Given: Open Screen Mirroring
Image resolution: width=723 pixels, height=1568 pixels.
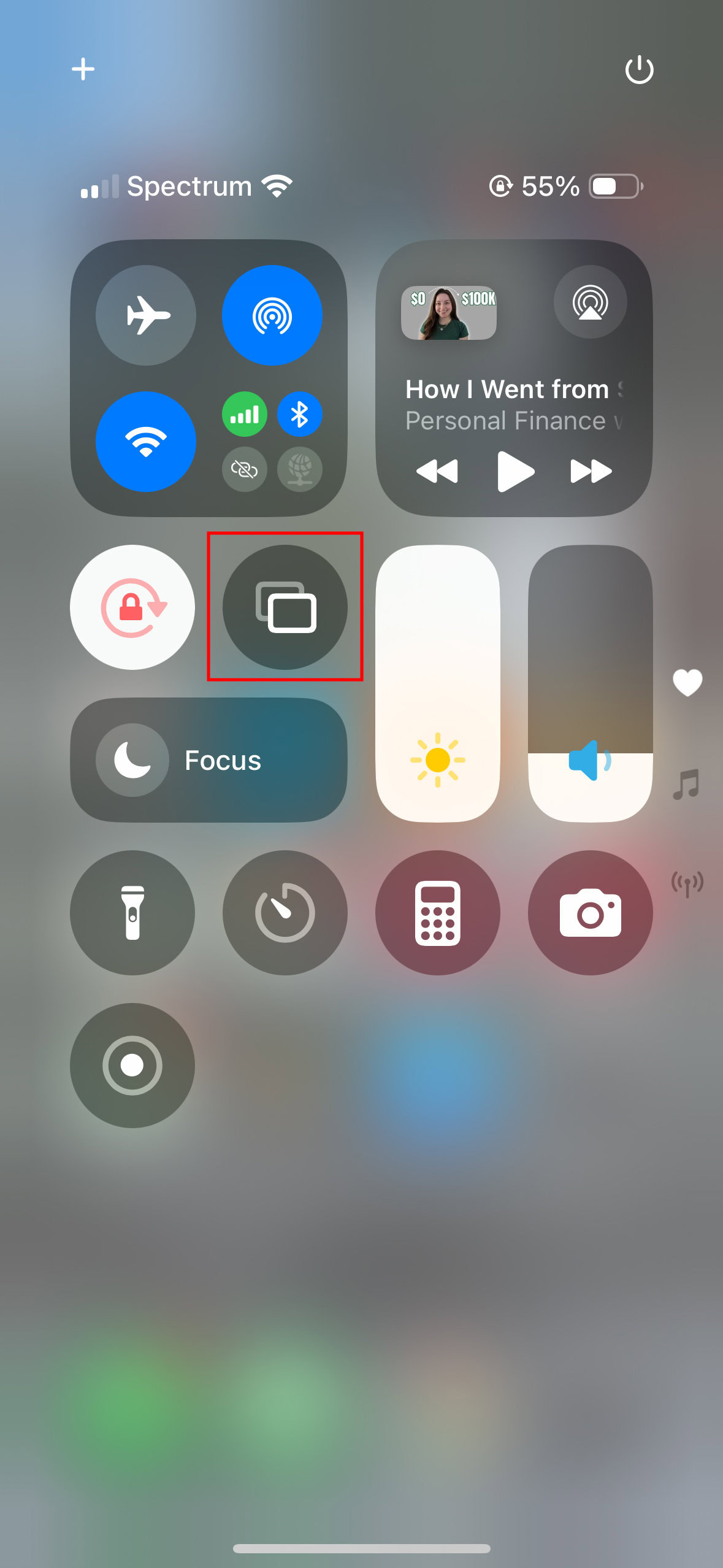Looking at the screenshot, I should pyautogui.click(x=285, y=607).
